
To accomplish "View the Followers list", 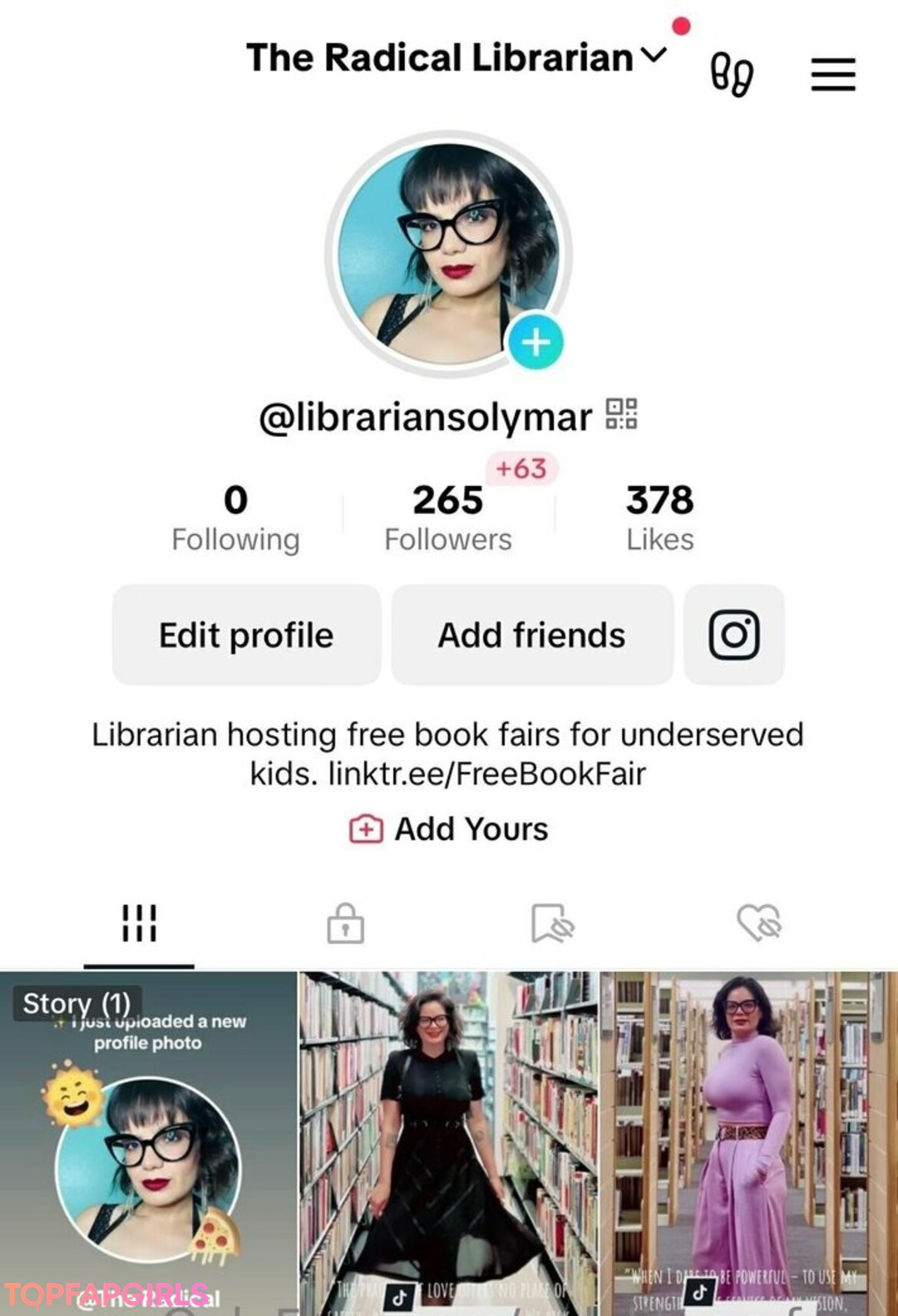I will click(448, 517).
